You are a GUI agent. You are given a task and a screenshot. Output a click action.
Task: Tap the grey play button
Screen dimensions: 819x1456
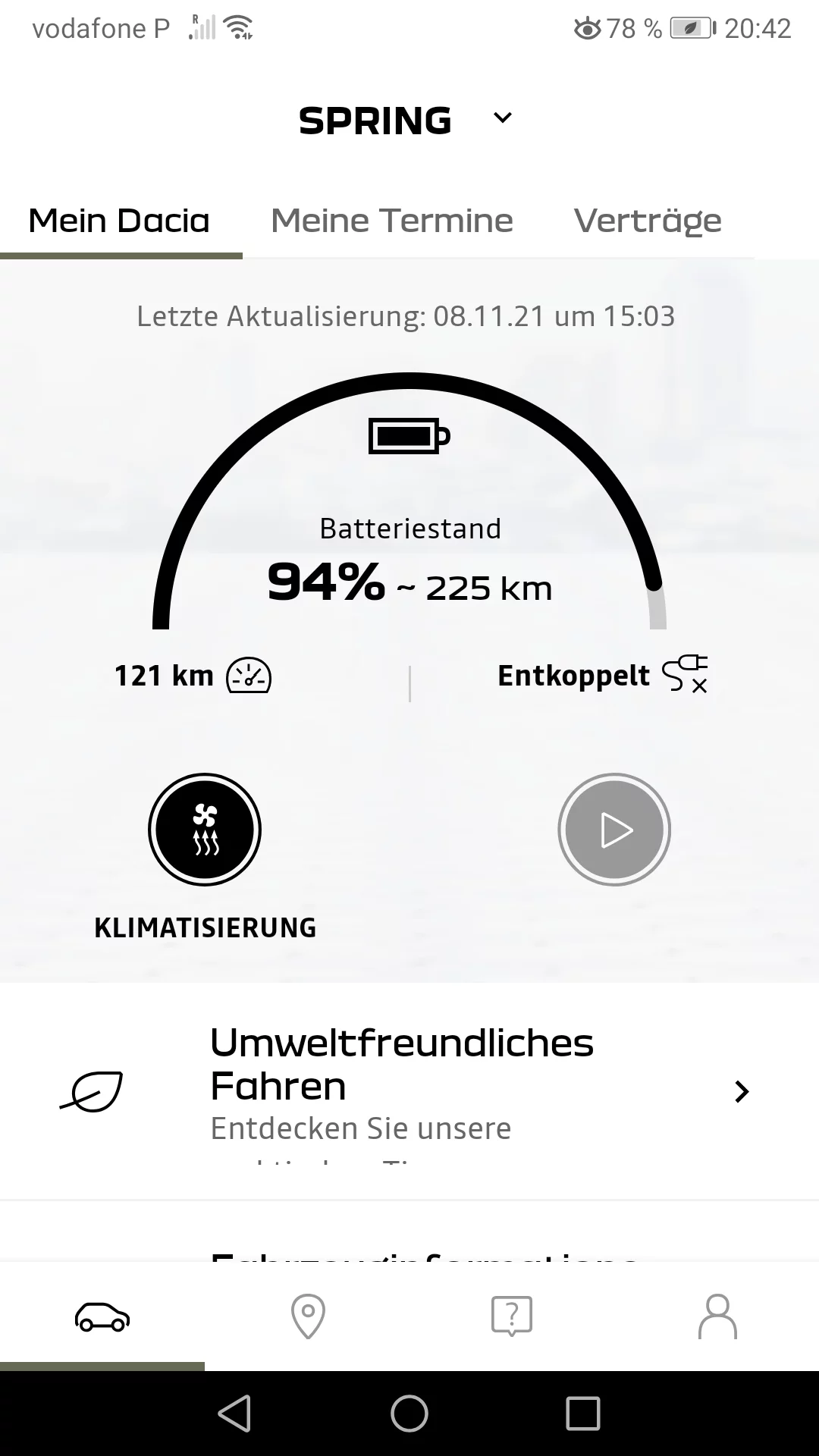pos(614,830)
